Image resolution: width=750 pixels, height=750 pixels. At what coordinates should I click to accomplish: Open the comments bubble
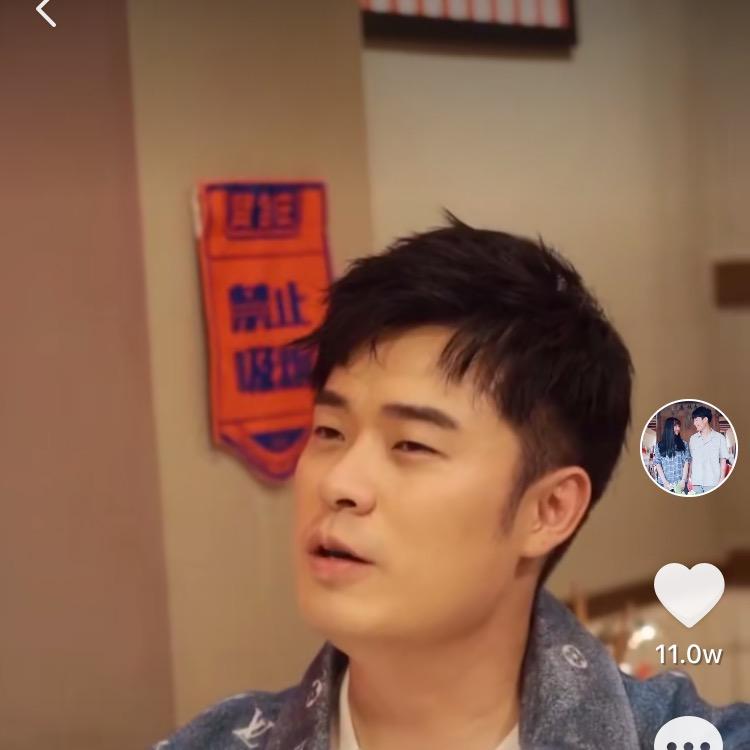pos(688,736)
